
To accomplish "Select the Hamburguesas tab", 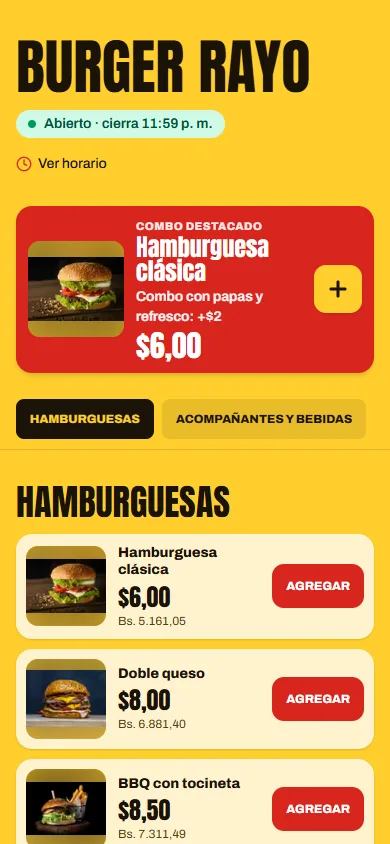I will pyautogui.click(x=85, y=419).
